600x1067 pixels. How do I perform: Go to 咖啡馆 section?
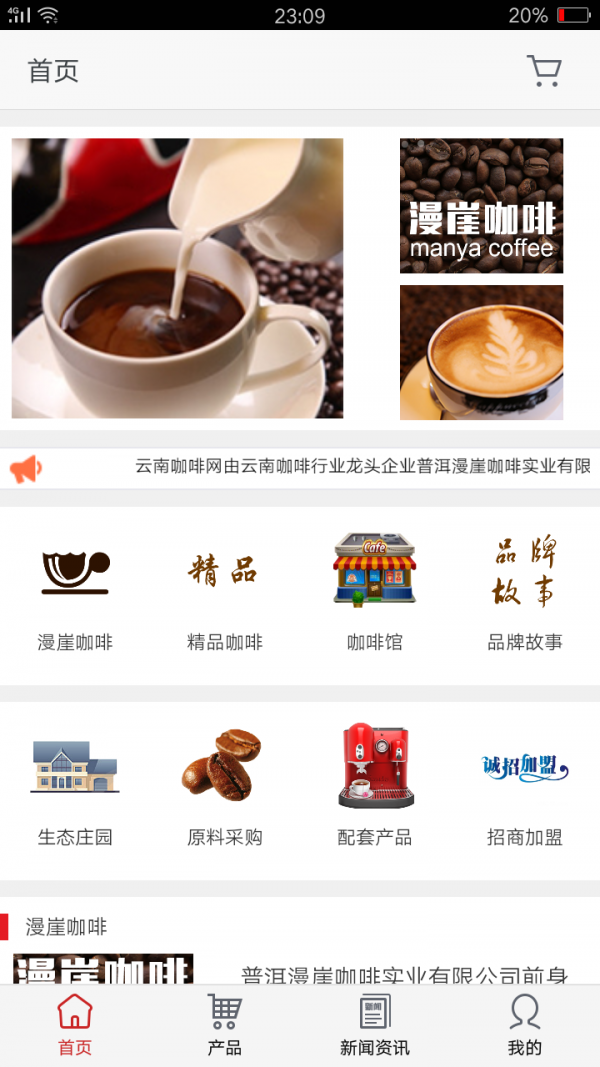(375, 595)
